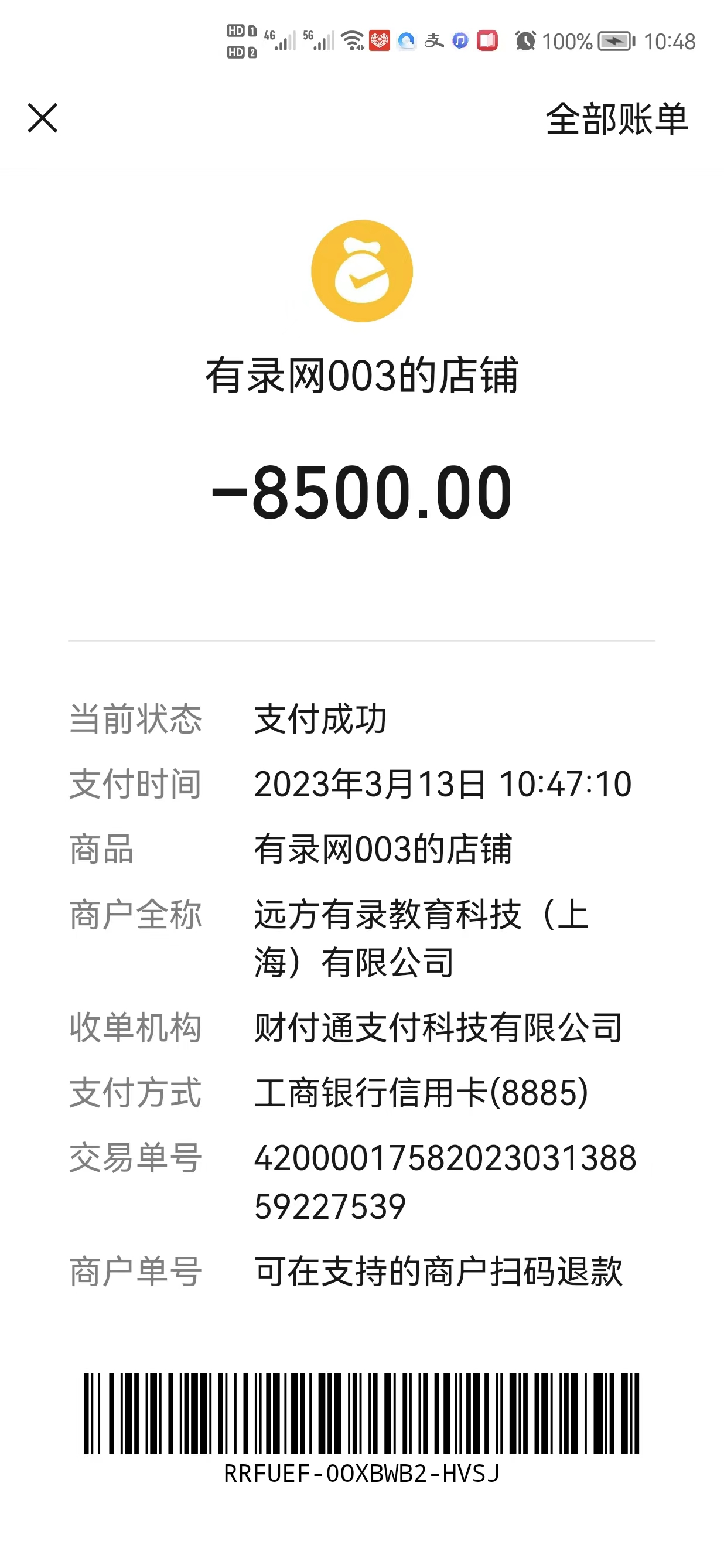
Task: Close the payment detail page
Action: pos(43,118)
